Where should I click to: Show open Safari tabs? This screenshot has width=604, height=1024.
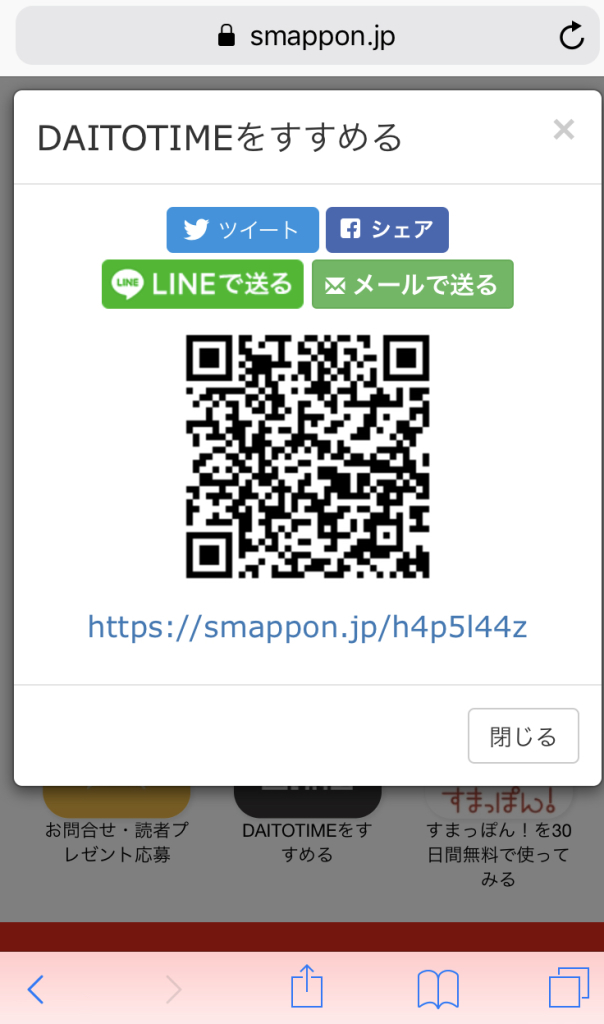(x=569, y=989)
